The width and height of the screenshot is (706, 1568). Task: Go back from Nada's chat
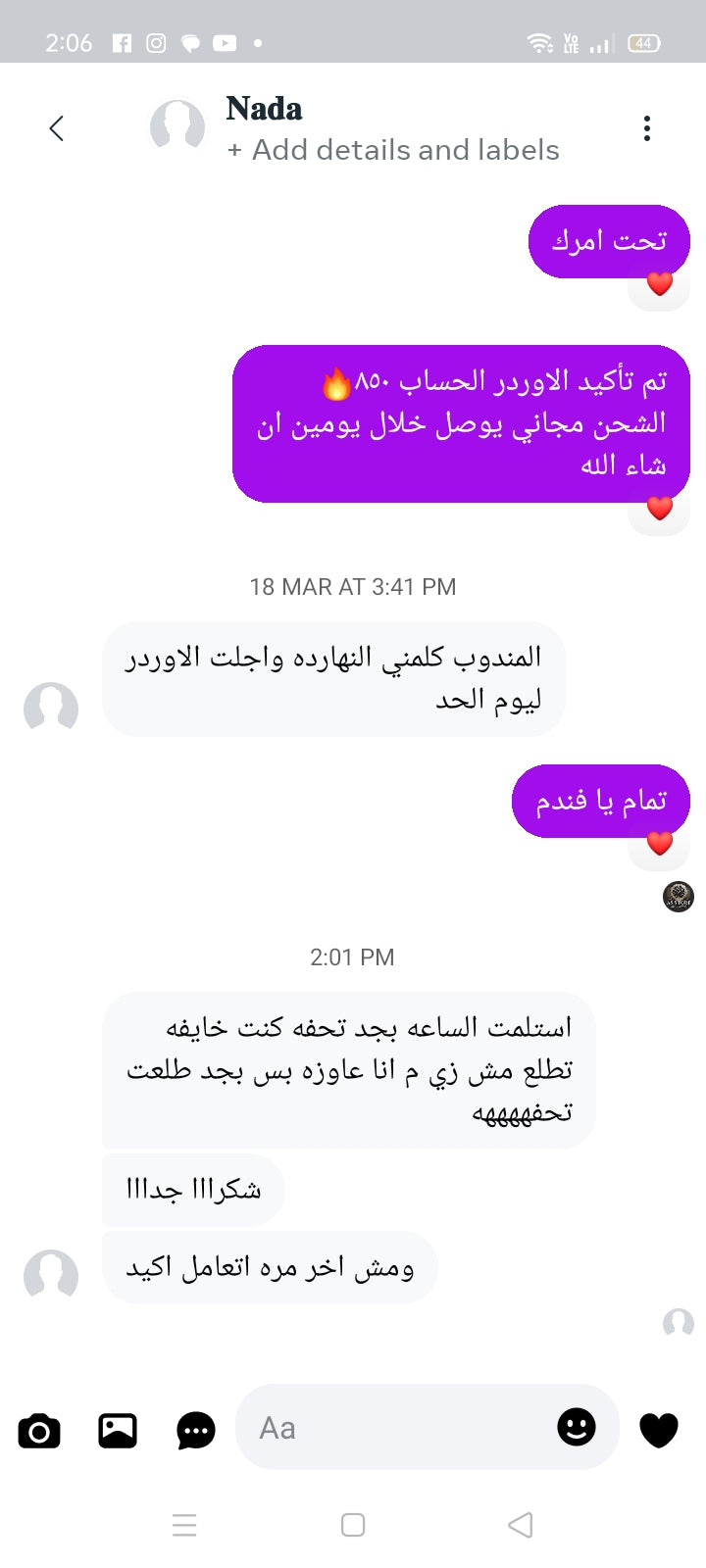pyautogui.click(x=57, y=127)
